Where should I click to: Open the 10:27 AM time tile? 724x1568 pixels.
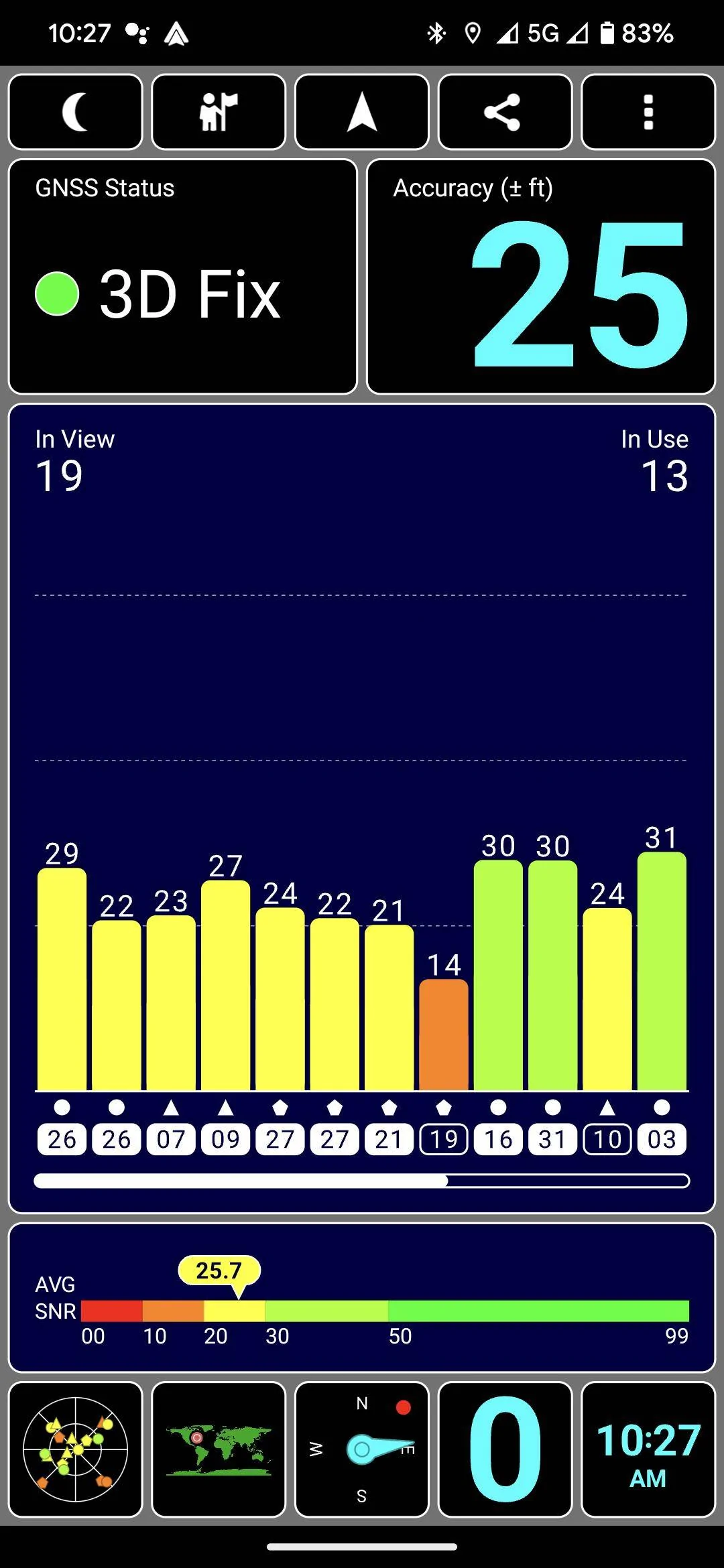click(x=648, y=1449)
